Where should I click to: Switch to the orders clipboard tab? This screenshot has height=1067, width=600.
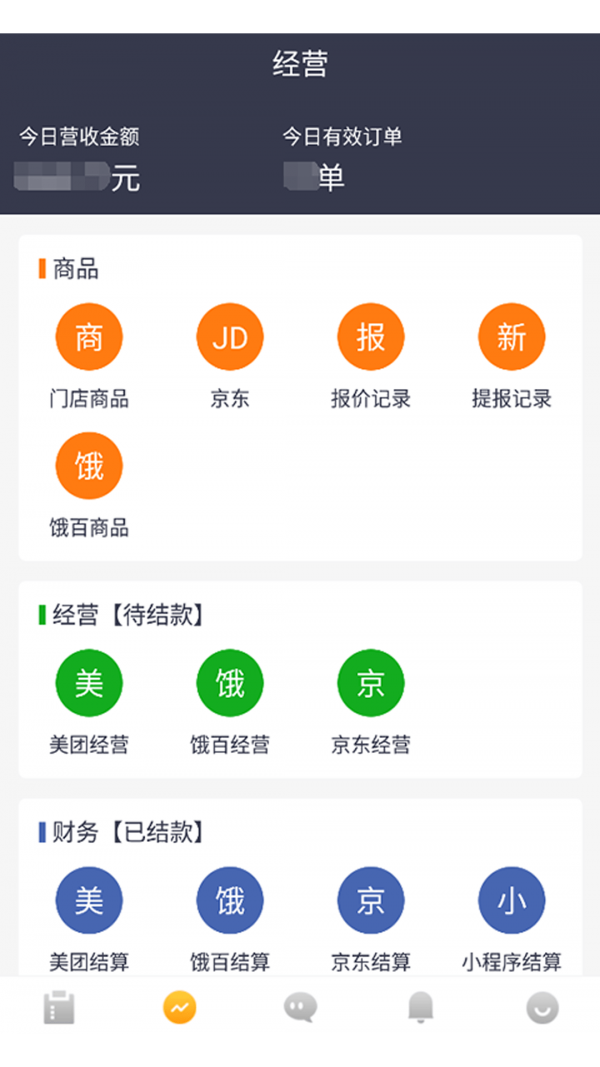point(60,1008)
